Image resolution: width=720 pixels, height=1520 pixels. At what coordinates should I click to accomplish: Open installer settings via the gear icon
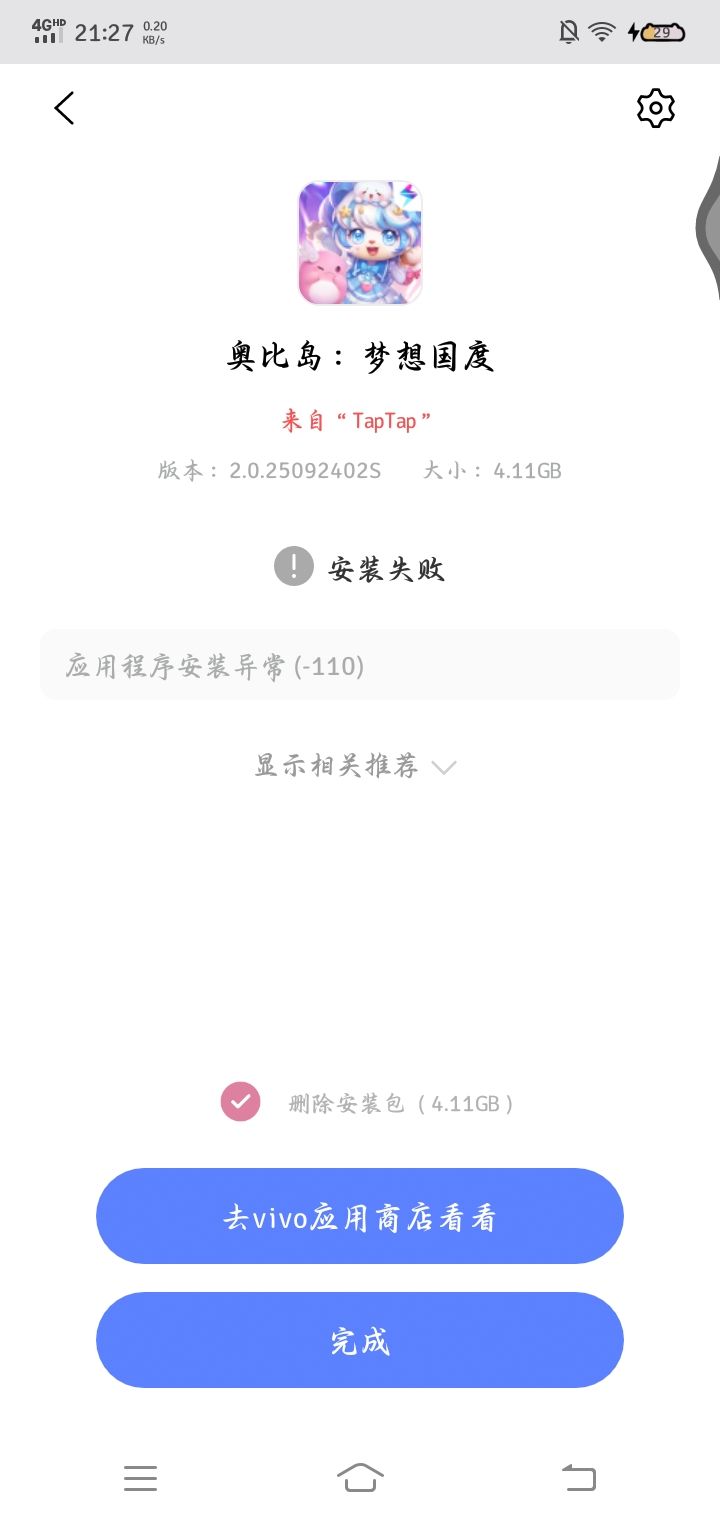655,108
